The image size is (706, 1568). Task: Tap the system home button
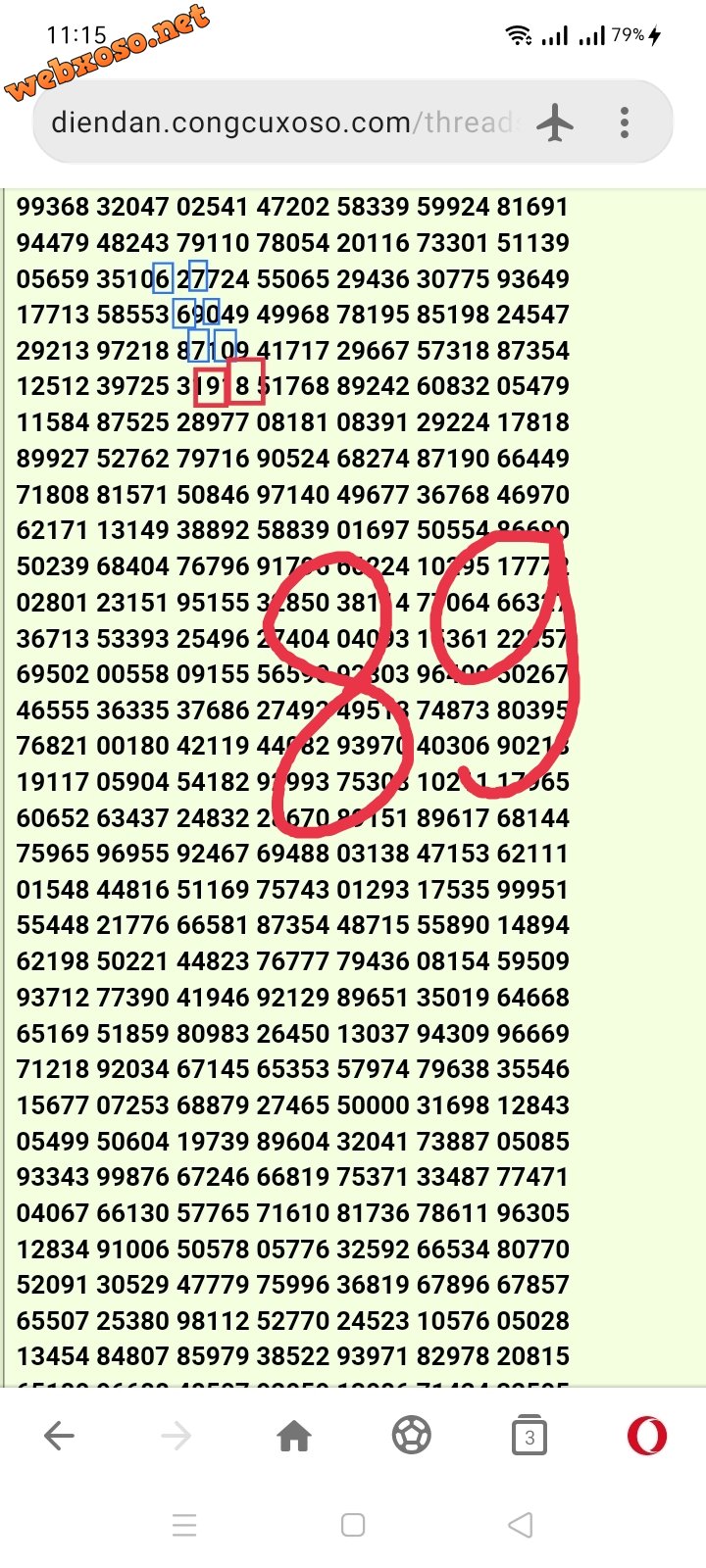point(353,1525)
